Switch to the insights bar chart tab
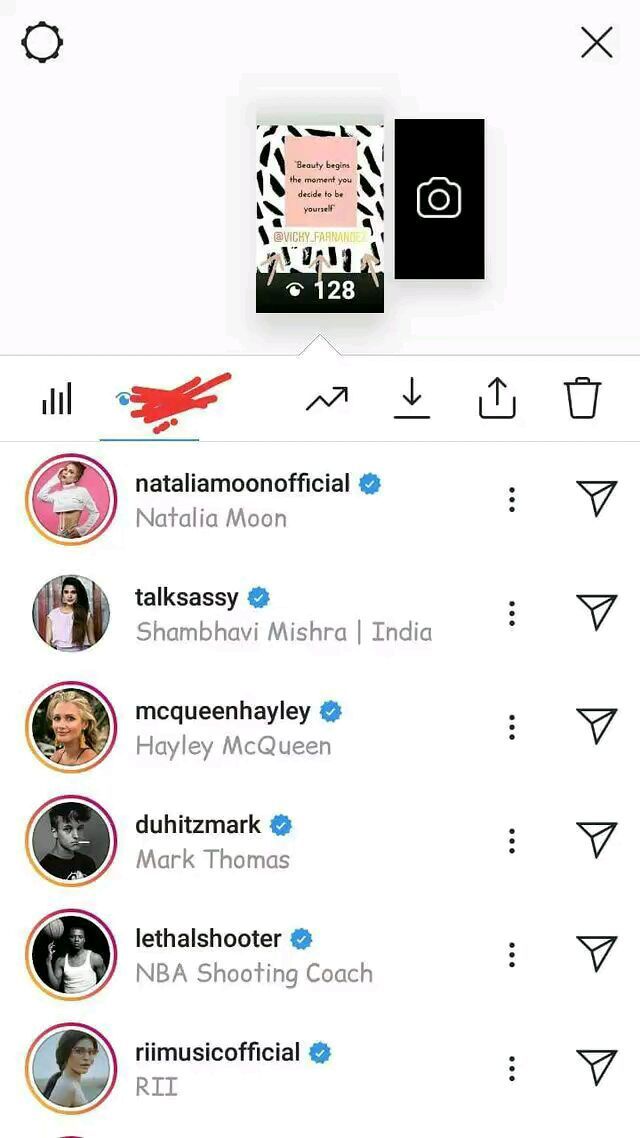Screen dimensions: 640x1138 57,400
